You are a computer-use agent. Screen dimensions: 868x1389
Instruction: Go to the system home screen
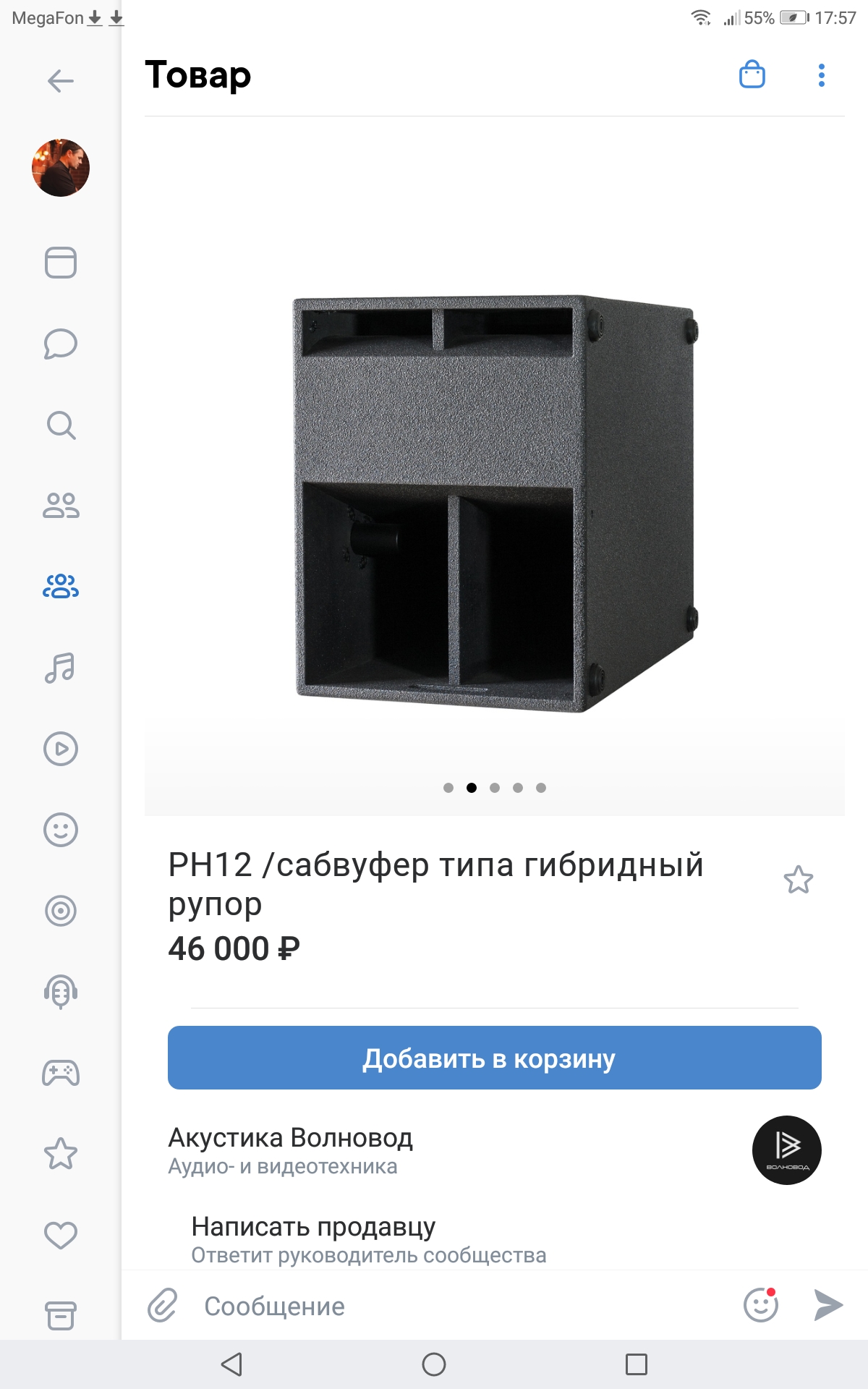pyautogui.click(x=434, y=1364)
